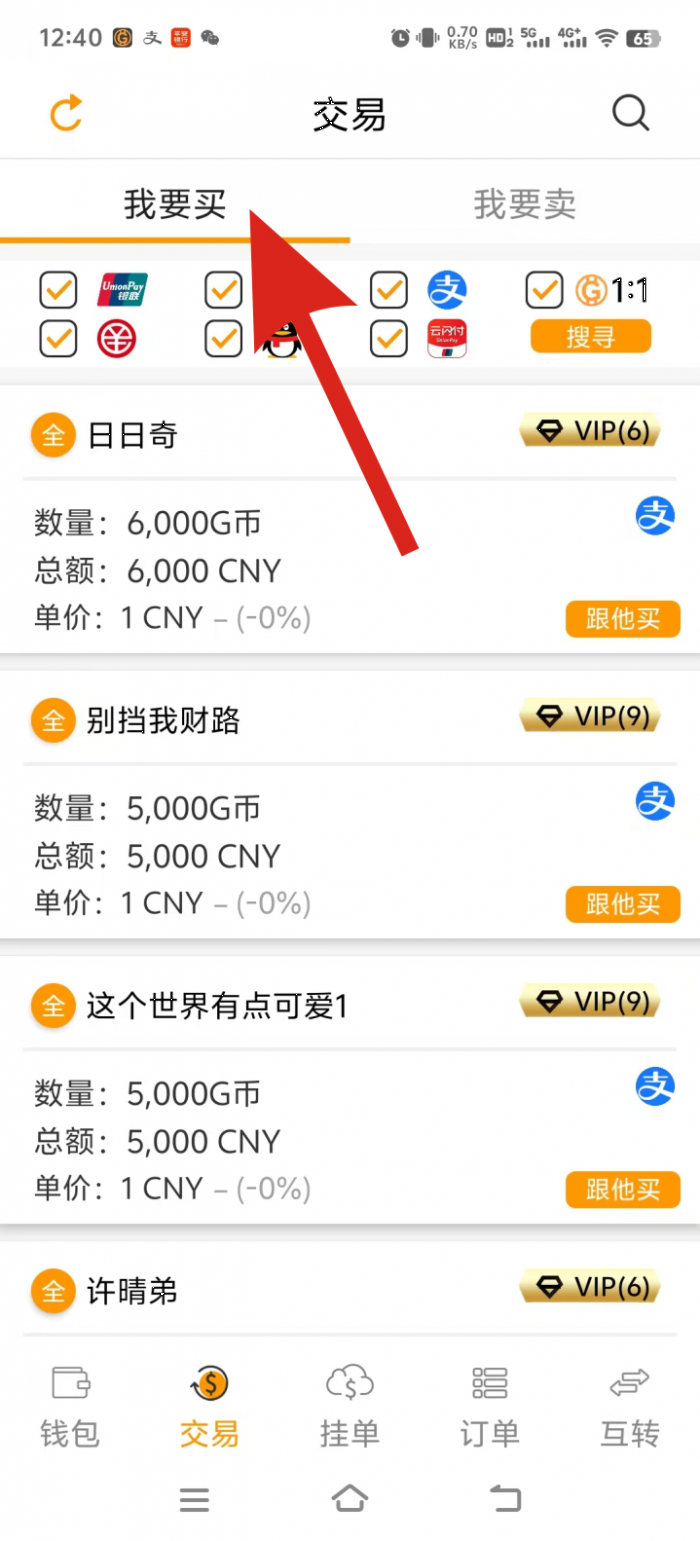
Task: Tap the 搜寻 search button
Action: [590, 337]
